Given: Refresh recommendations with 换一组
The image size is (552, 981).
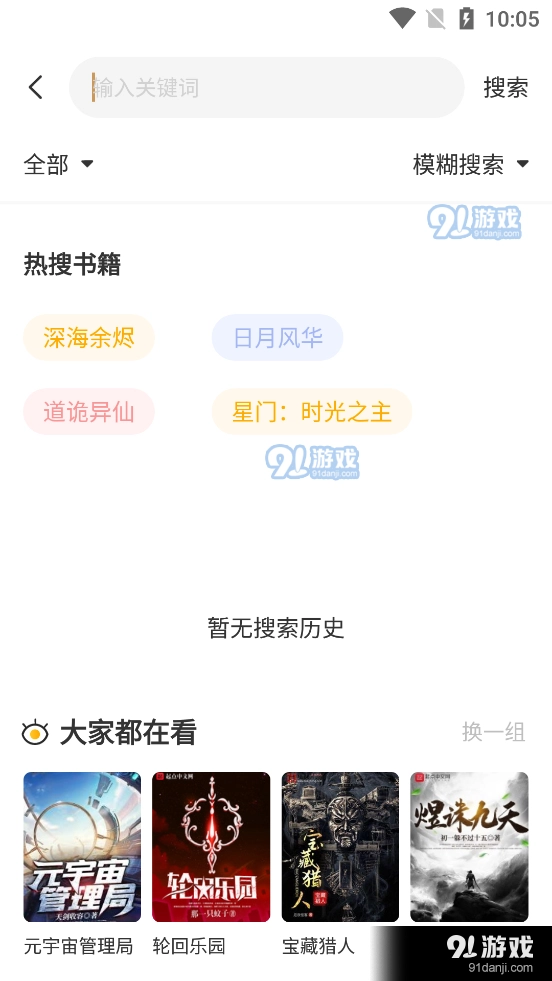Looking at the screenshot, I should 493,731.
